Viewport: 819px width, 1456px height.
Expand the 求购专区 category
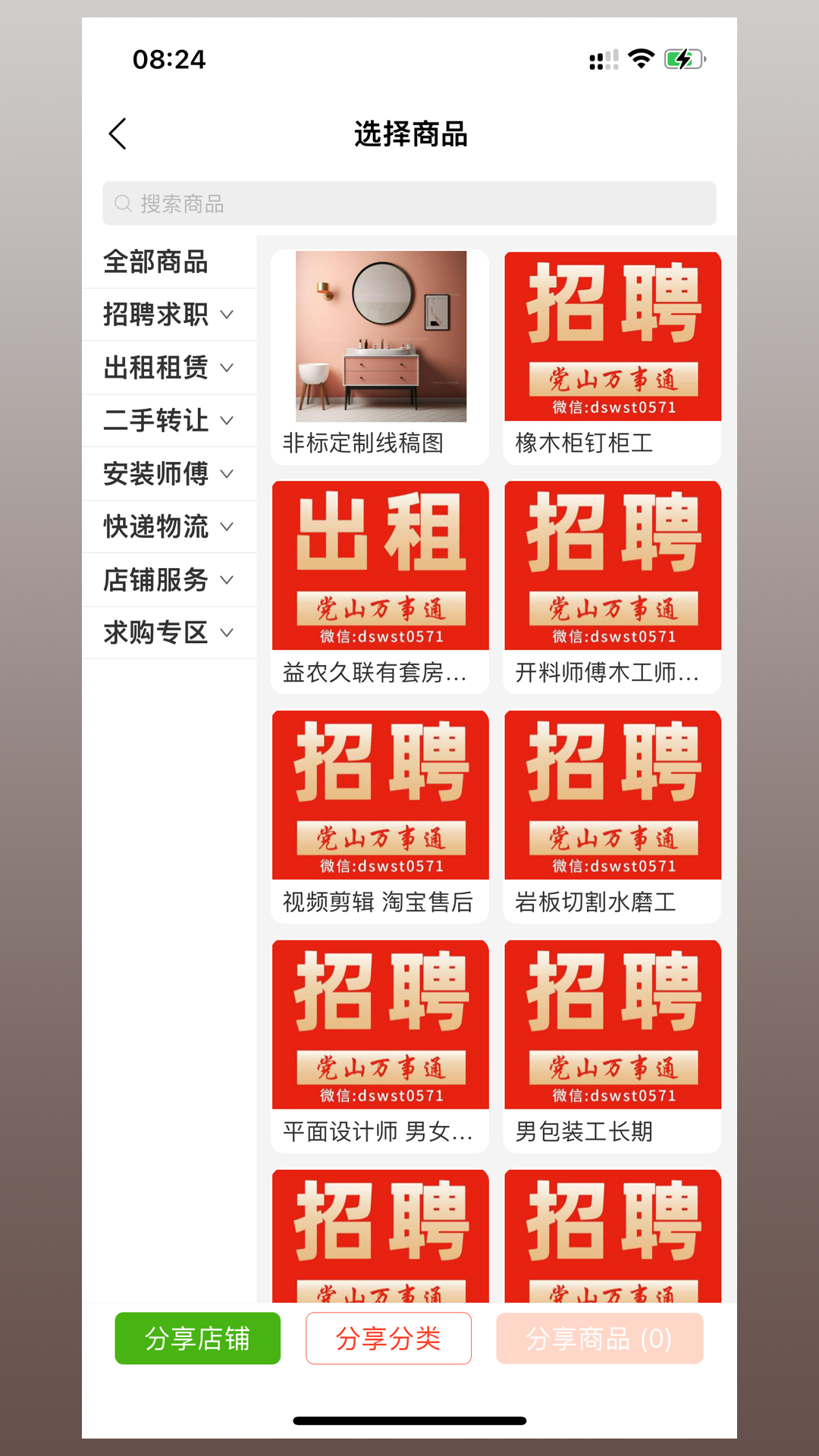[x=168, y=632]
